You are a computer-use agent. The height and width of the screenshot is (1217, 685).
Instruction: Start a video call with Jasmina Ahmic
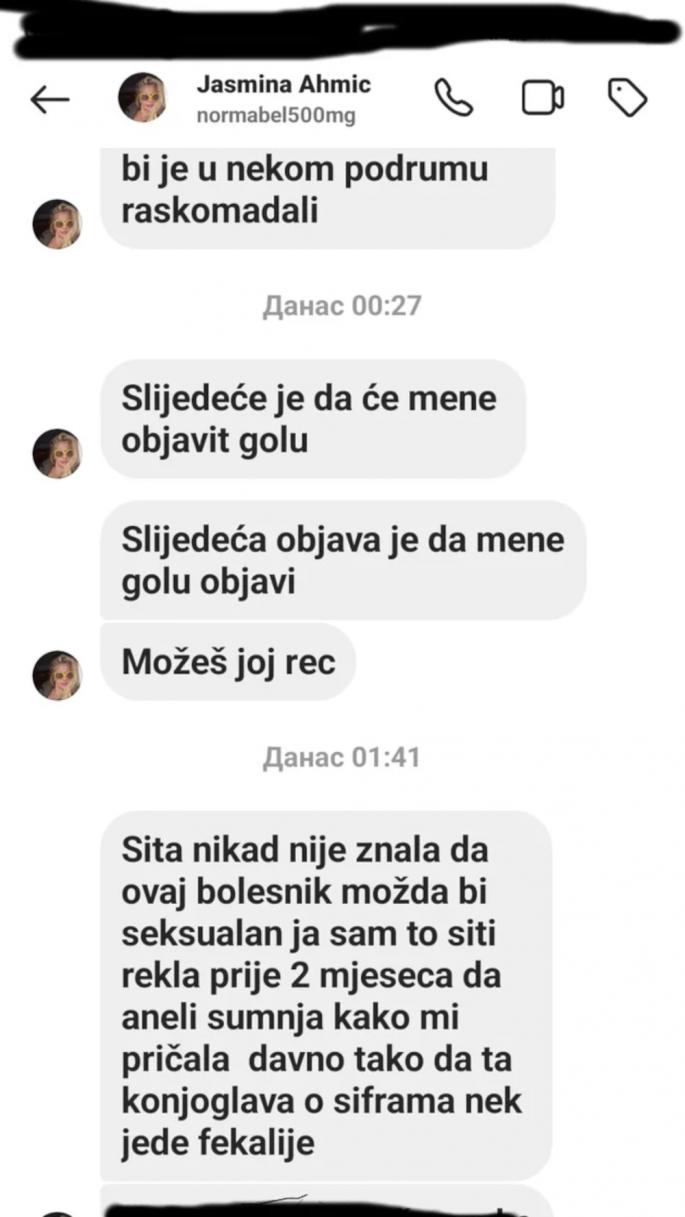coord(542,98)
